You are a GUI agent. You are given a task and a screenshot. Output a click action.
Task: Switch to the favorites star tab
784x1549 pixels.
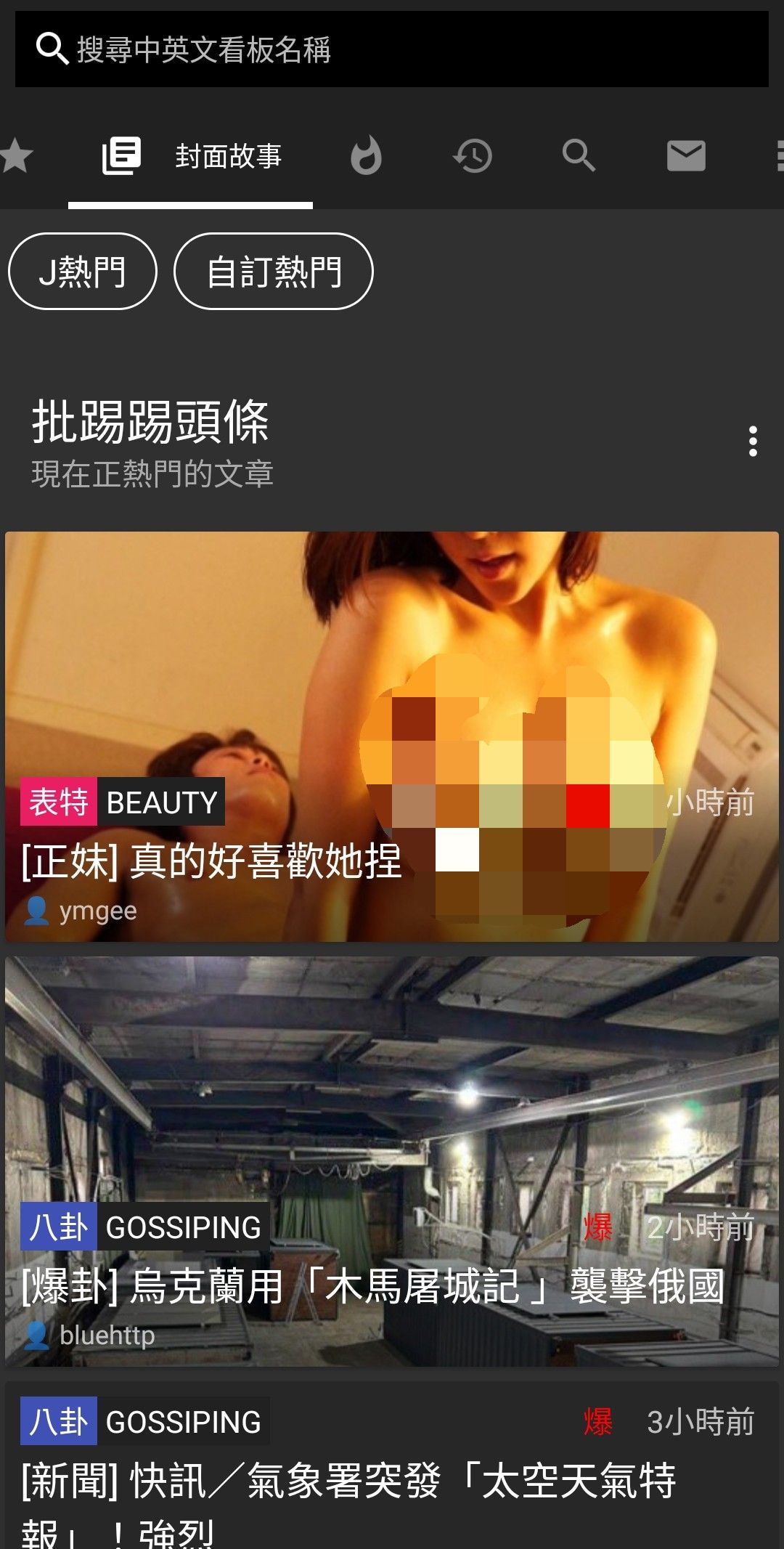pos(16,156)
